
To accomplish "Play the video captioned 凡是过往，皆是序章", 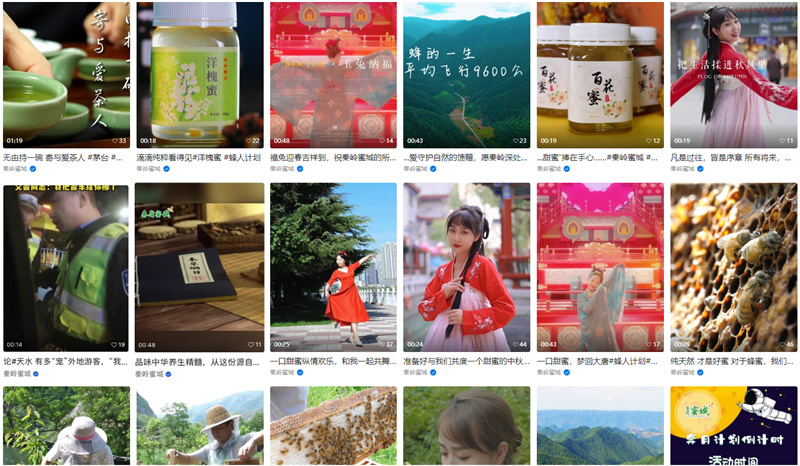I will pyautogui.click(x=733, y=75).
